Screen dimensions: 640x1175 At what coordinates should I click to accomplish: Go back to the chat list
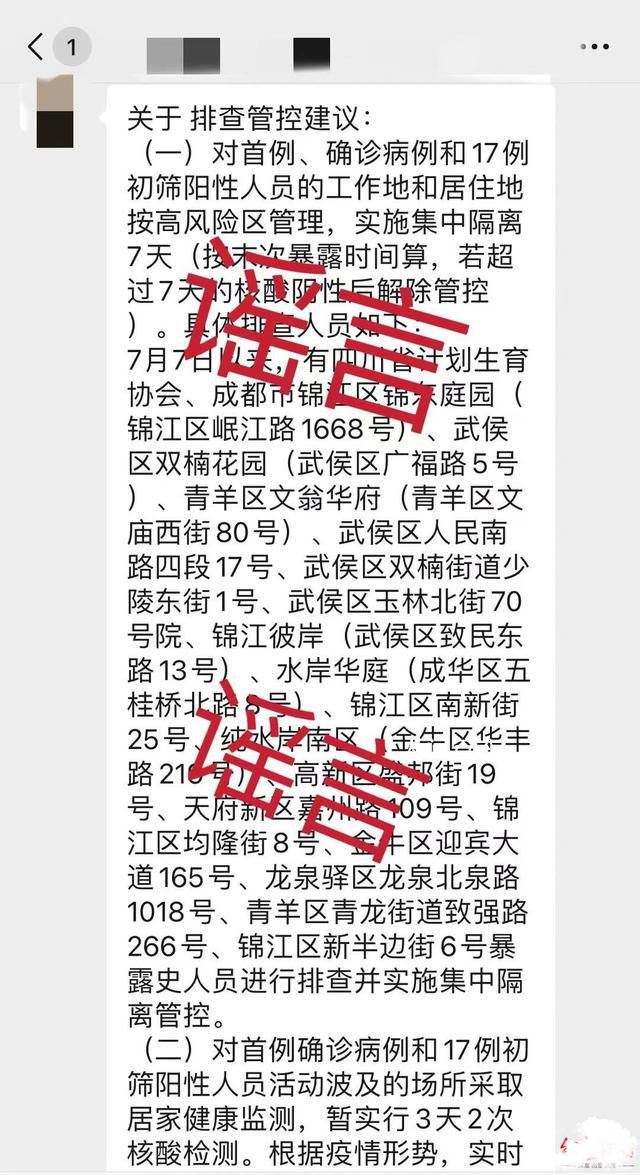click(37, 46)
